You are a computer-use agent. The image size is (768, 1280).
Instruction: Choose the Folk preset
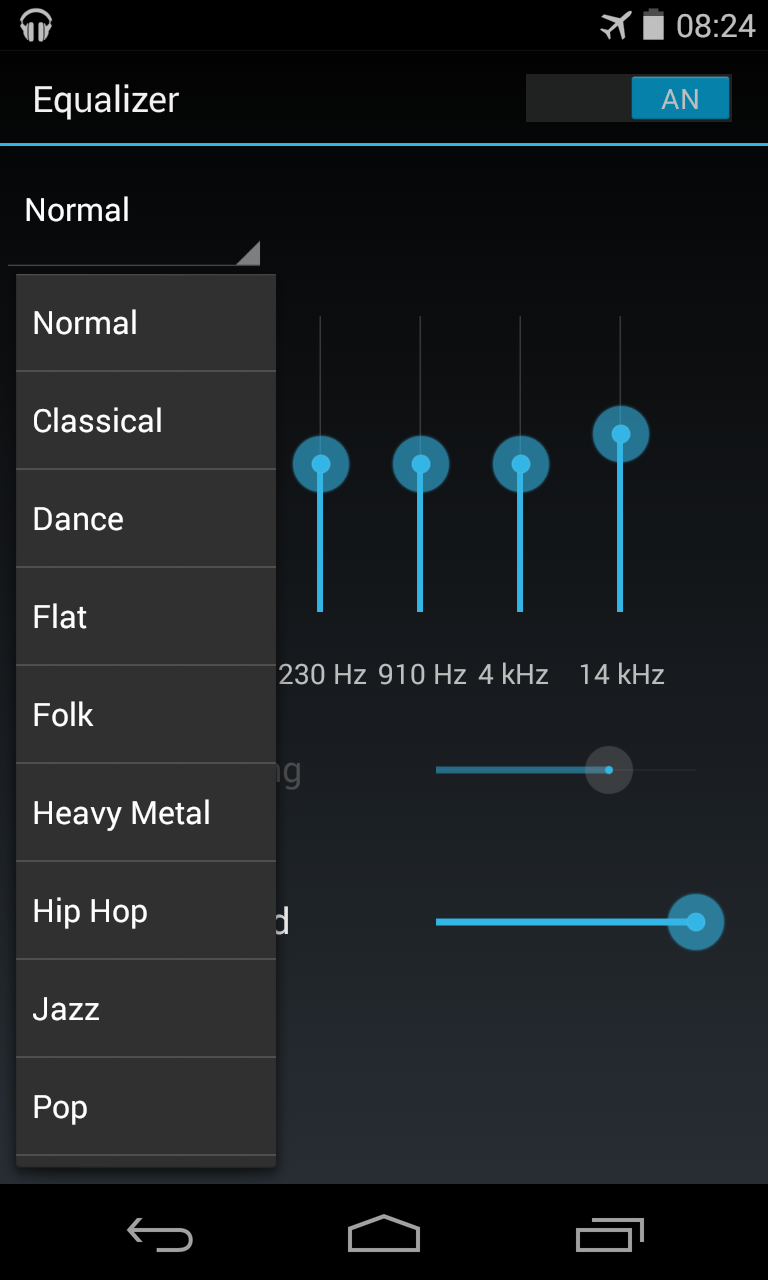[146, 715]
